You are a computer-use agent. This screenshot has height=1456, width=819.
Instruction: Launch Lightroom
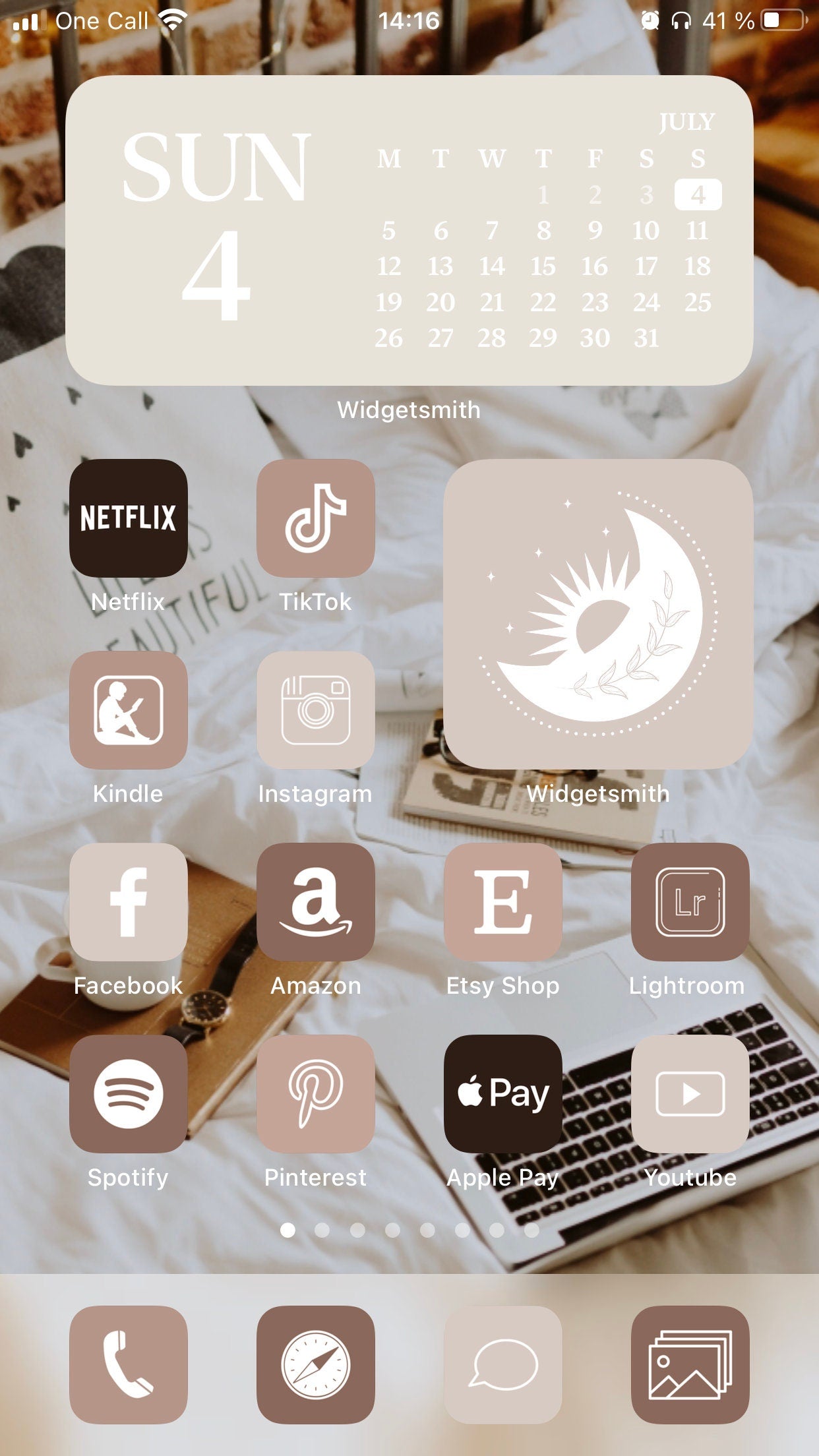point(690,901)
